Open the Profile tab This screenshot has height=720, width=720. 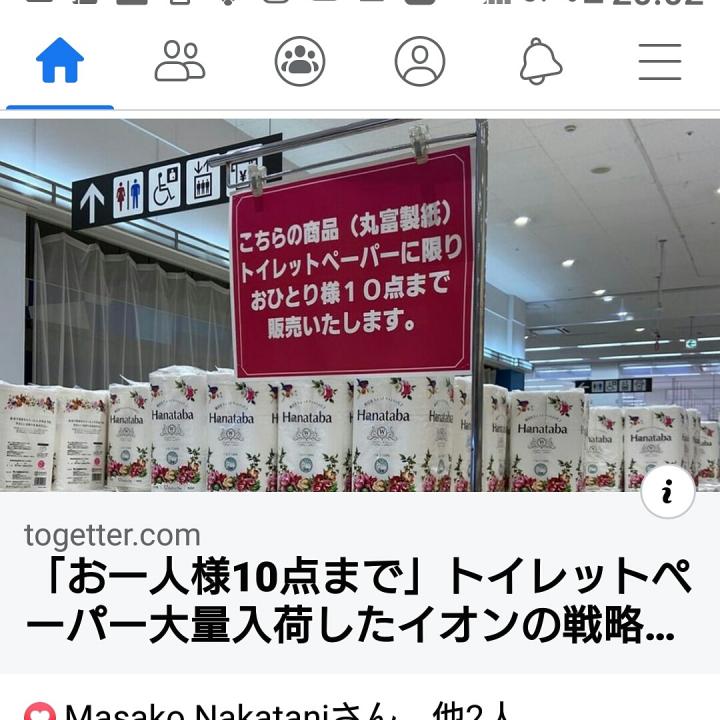[x=420, y=62]
